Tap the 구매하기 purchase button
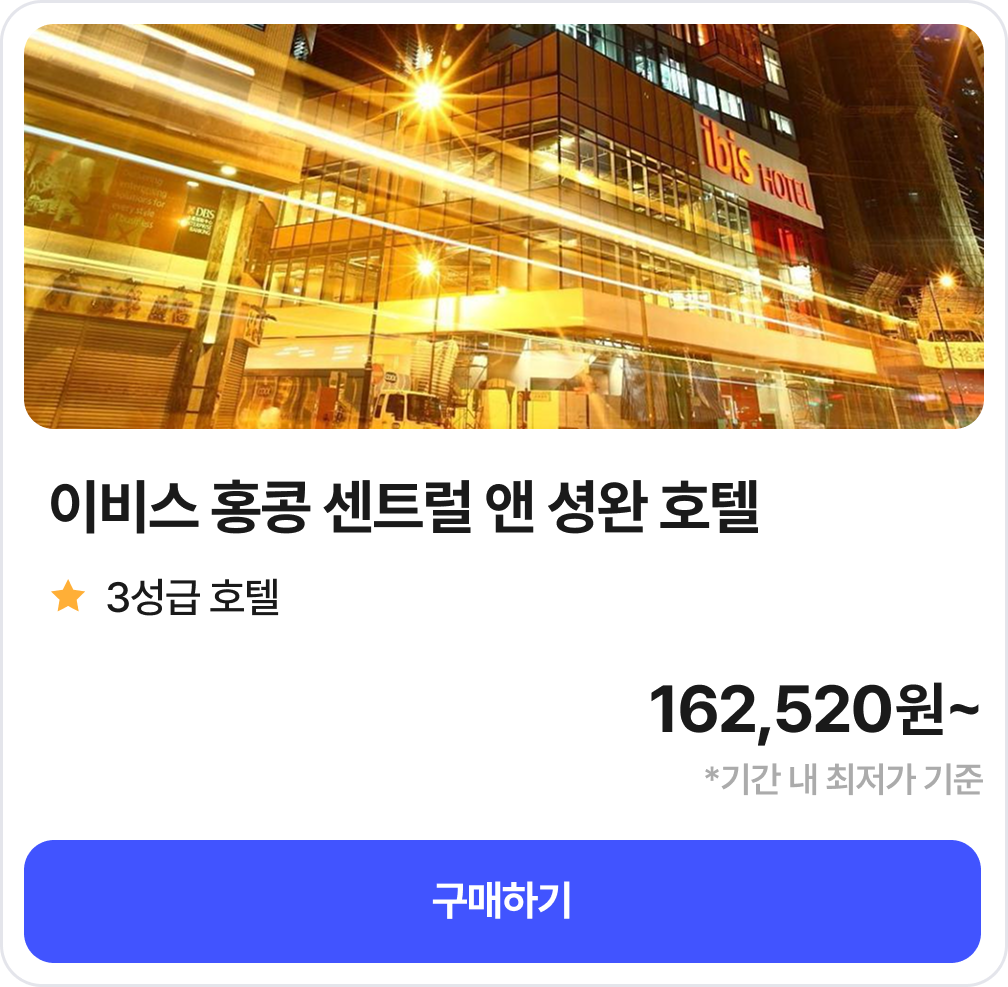The image size is (1008, 987). pos(502,901)
